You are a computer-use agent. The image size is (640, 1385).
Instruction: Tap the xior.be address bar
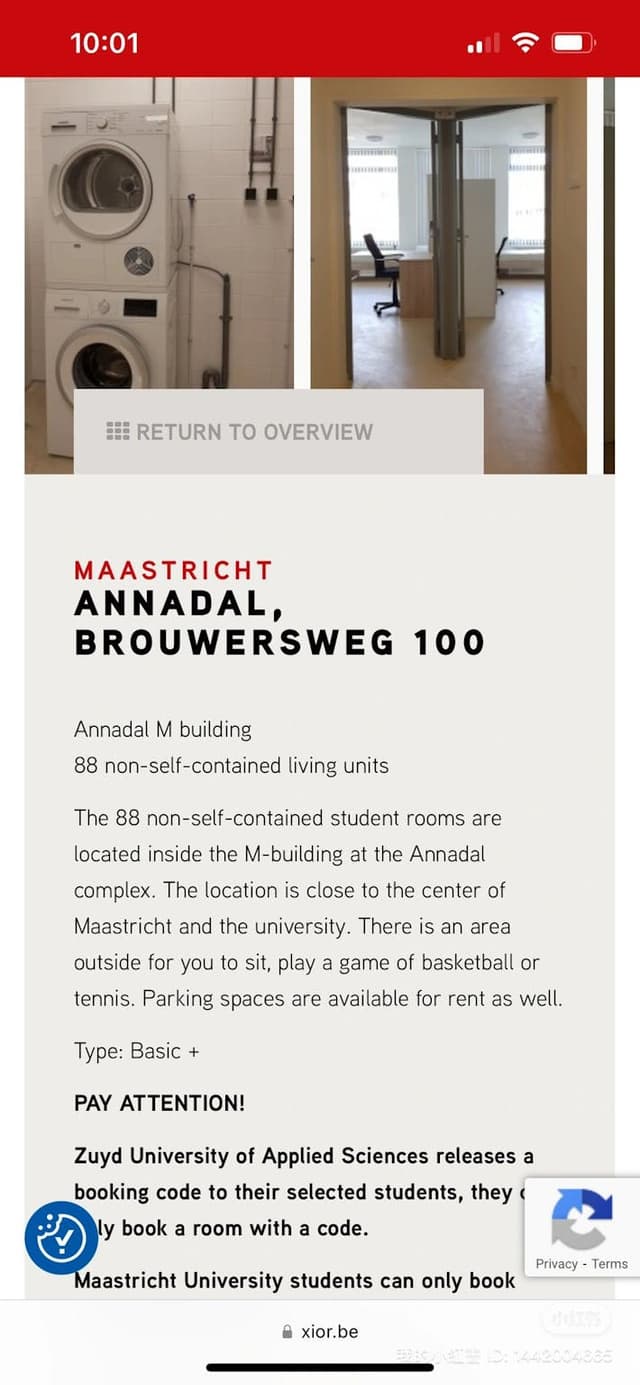click(x=320, y=1331)
